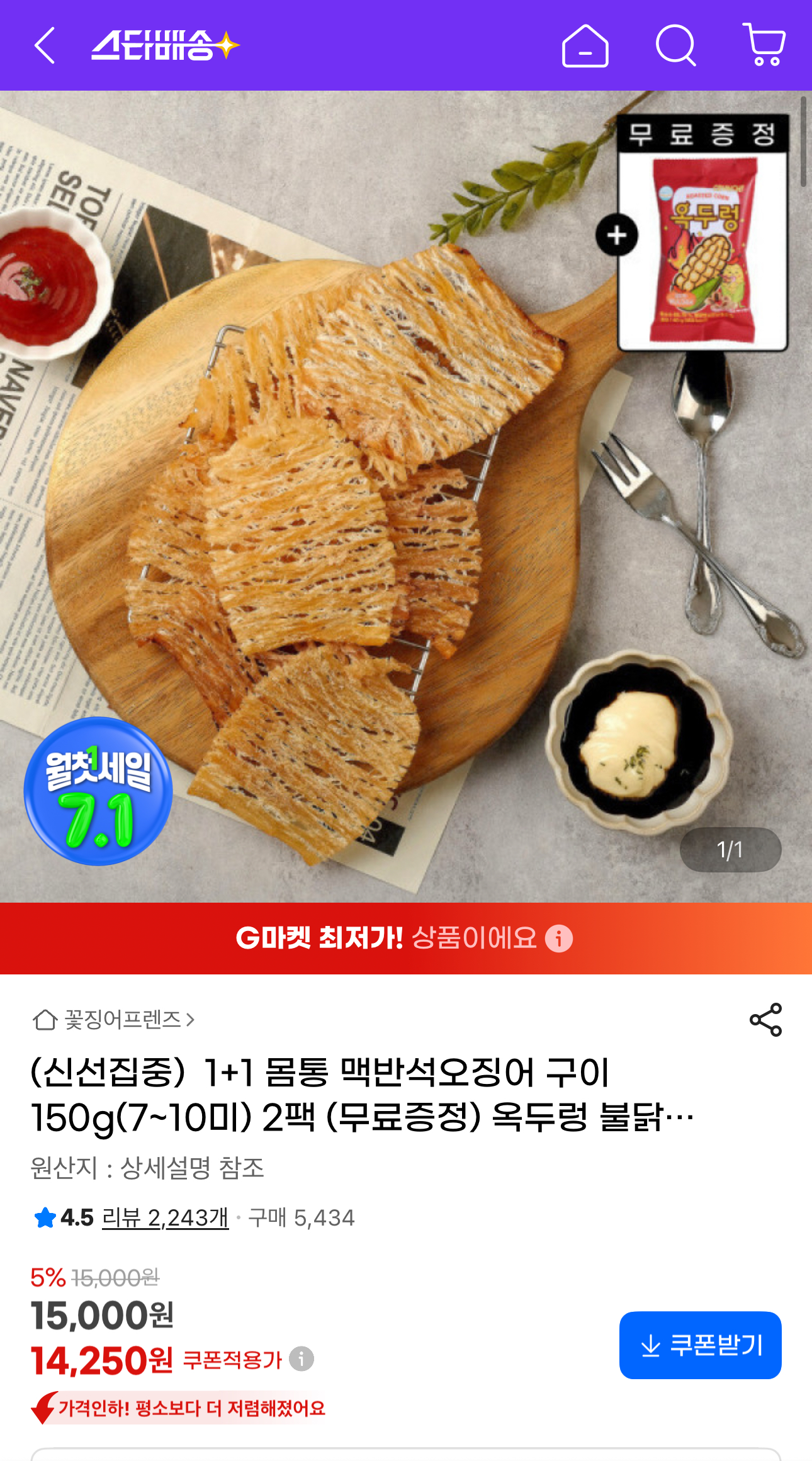Open the 리뷰 2,243개 reviews link

(165, 1218)
